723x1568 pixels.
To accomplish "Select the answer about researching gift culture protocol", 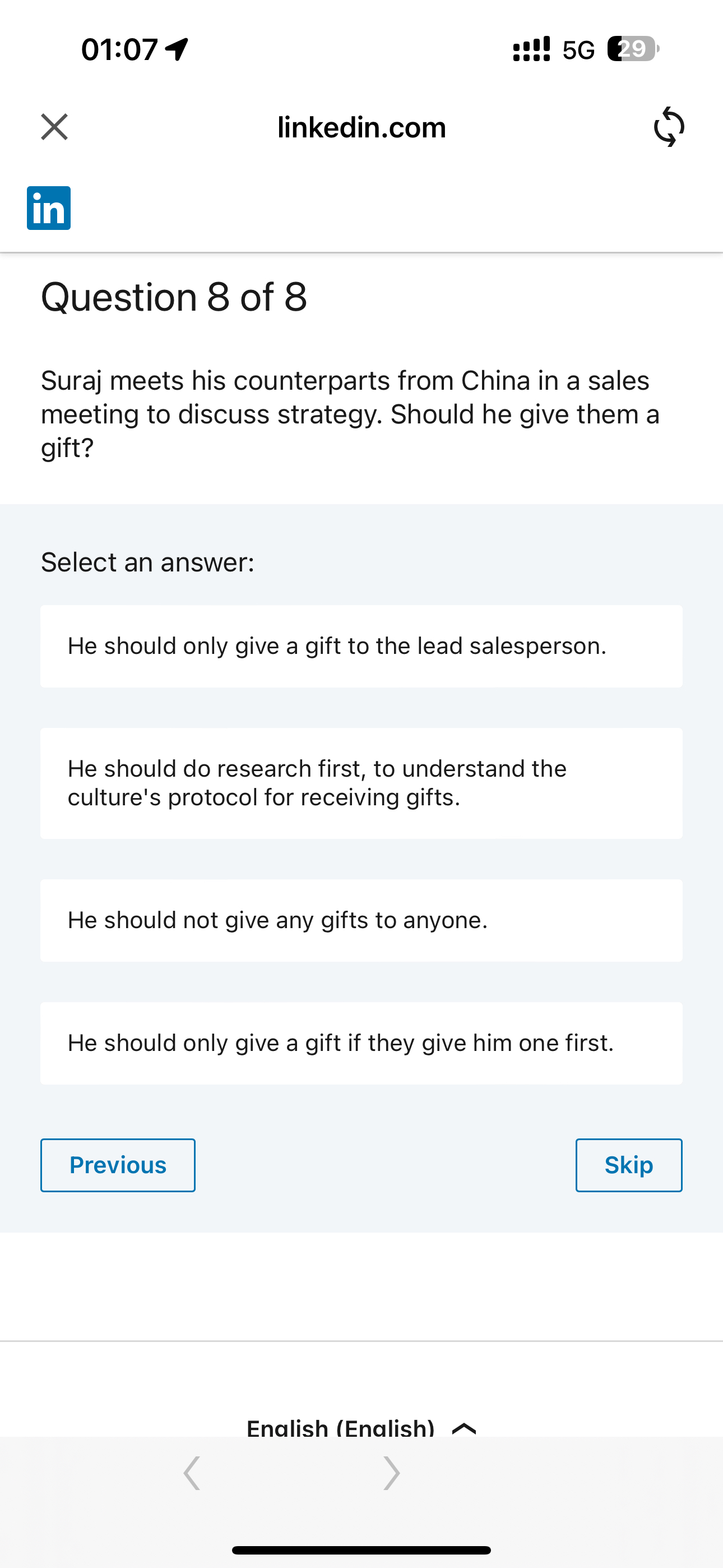I will (x=361, y=783).
